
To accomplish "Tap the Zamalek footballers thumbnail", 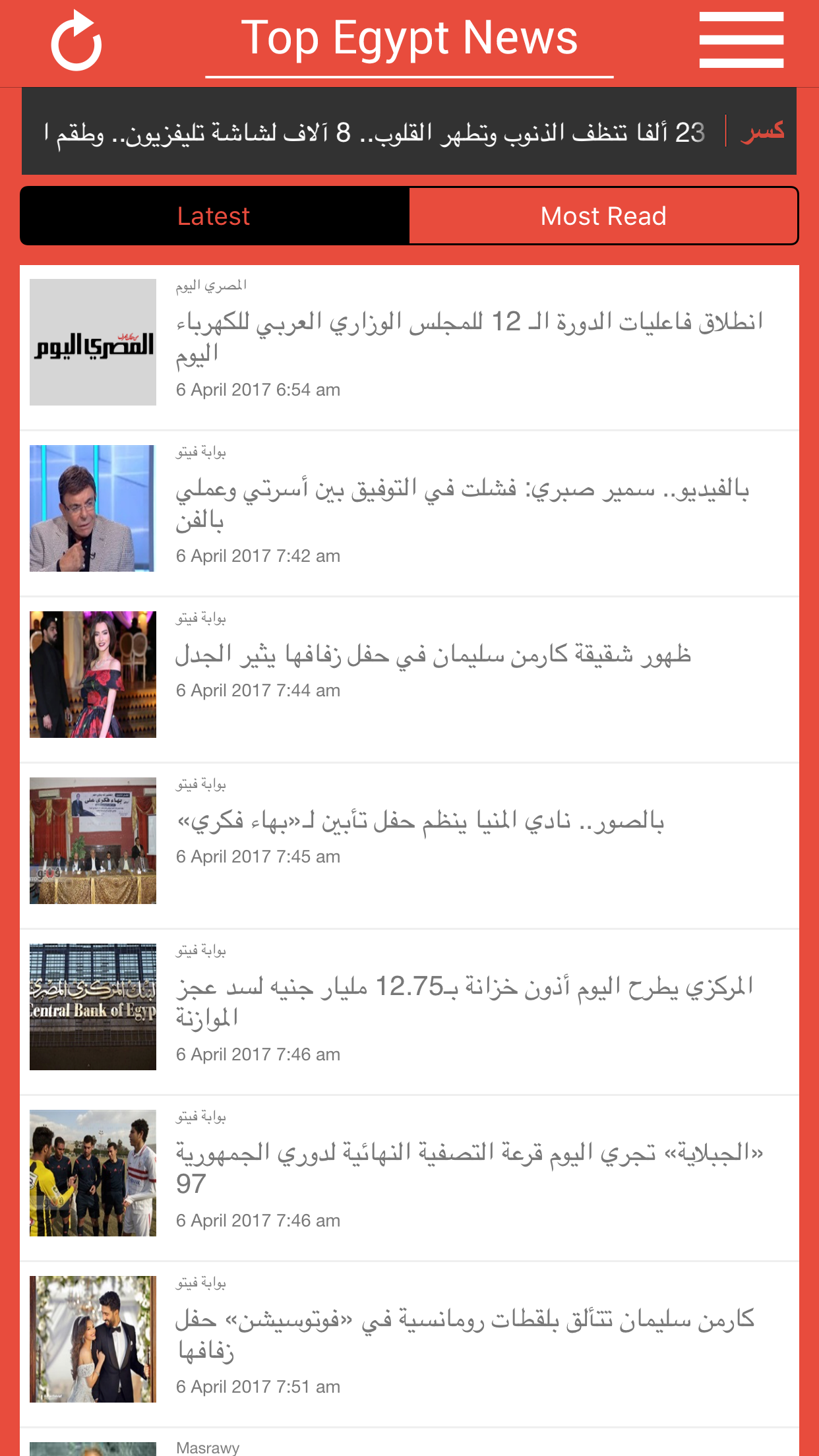I will tap(92, 1173).
